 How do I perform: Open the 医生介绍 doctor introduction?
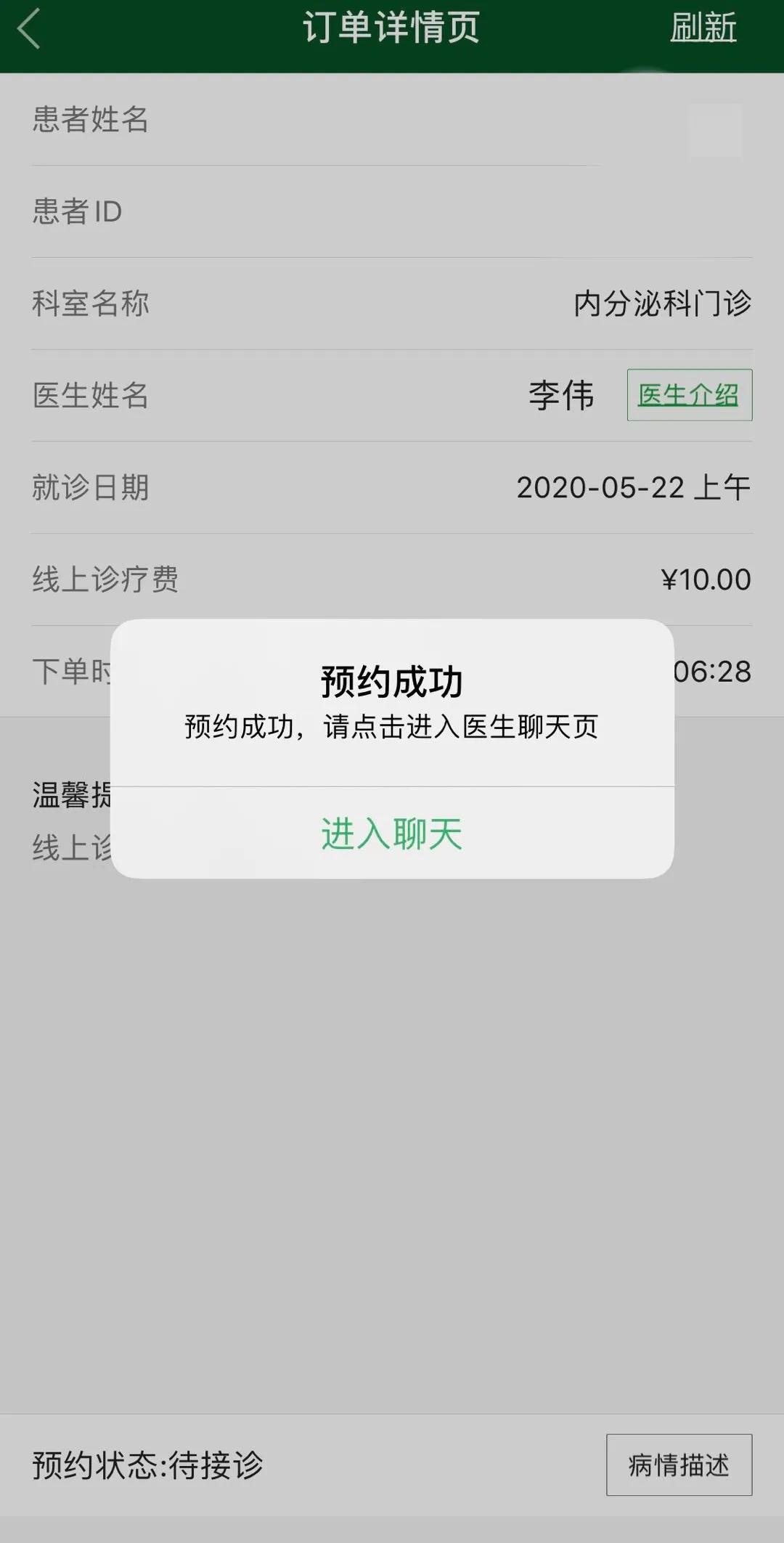point(689,395)
